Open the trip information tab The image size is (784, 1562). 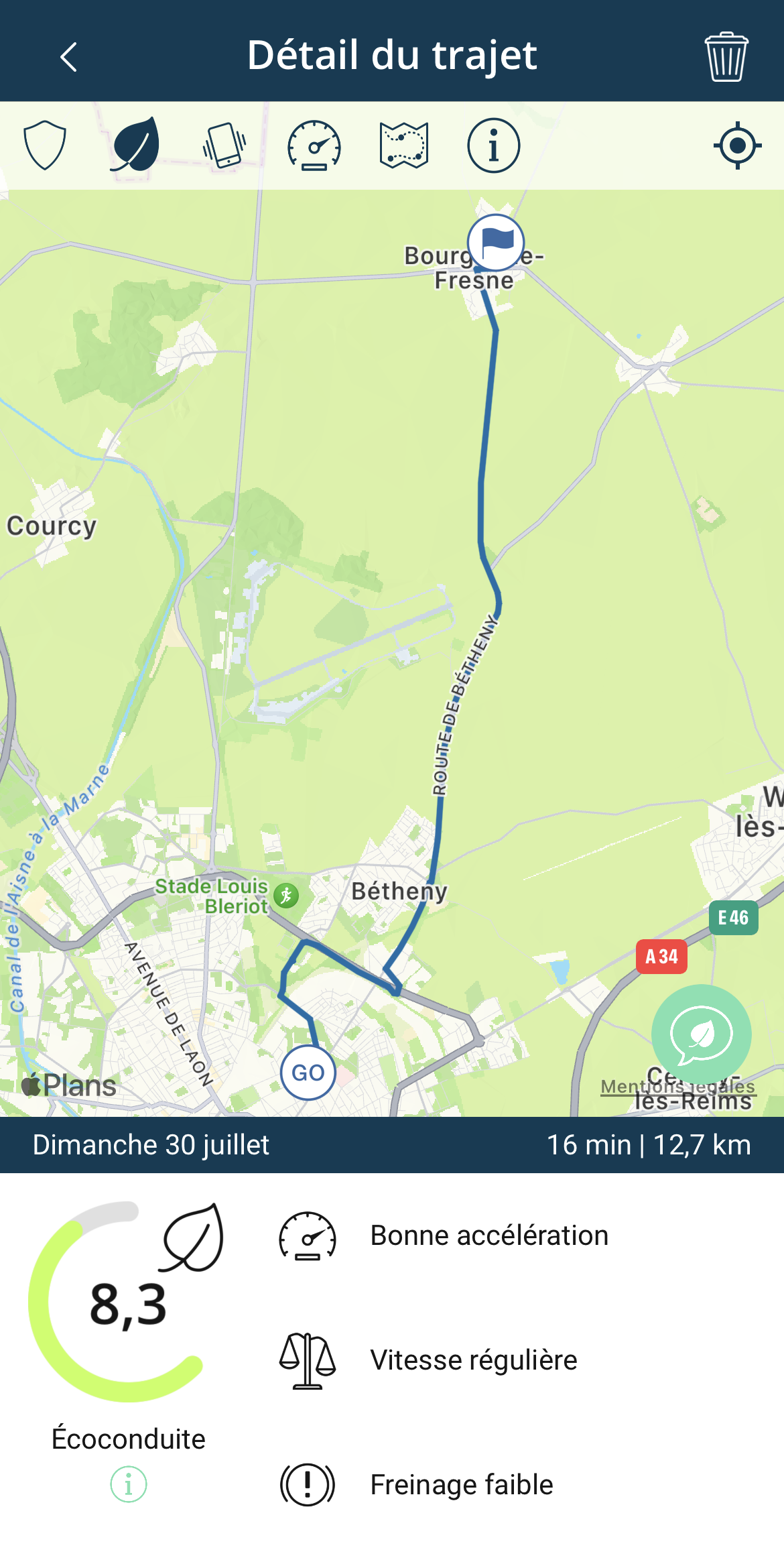[x=494, y=145]
